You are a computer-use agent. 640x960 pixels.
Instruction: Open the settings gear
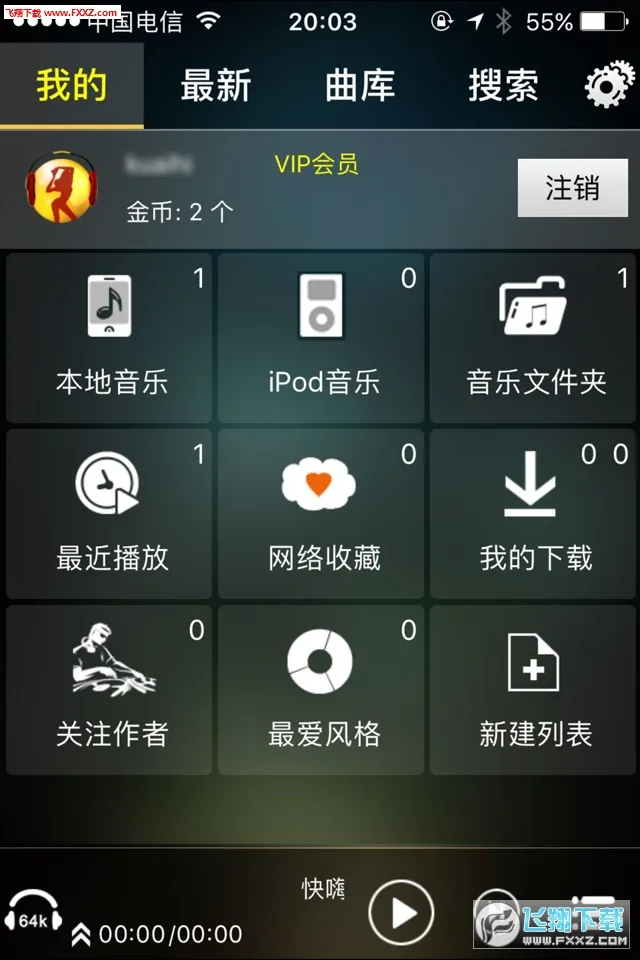pyautogui.click(x=609, y=86)
